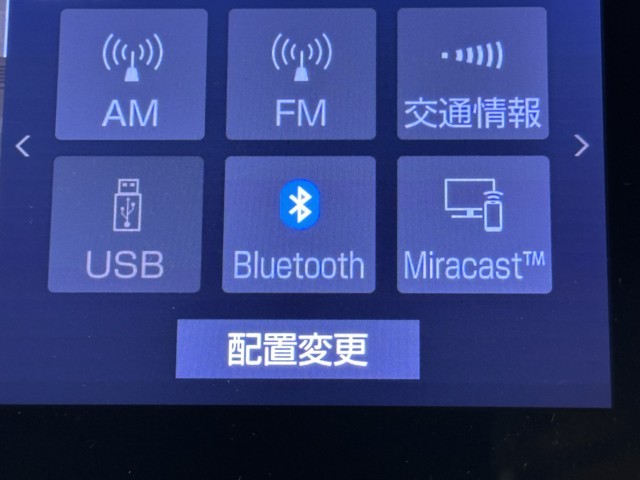640x480 pixels.
Task: Go to next source page arrow
Action: 581,146
